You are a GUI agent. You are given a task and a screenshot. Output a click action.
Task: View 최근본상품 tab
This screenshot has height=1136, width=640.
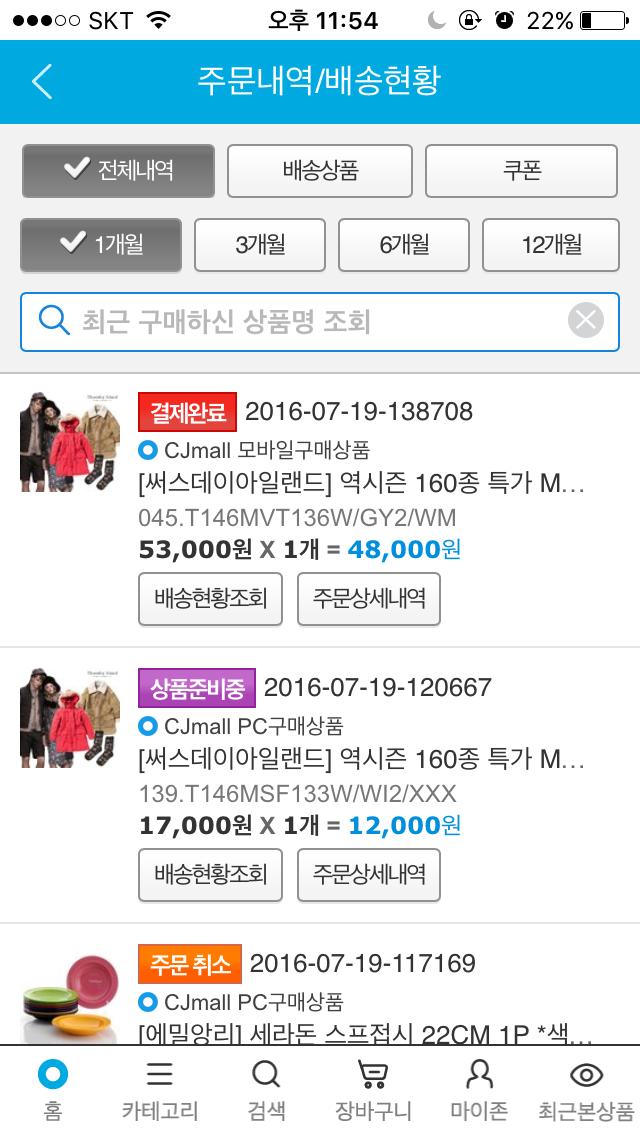[586, 1089]
